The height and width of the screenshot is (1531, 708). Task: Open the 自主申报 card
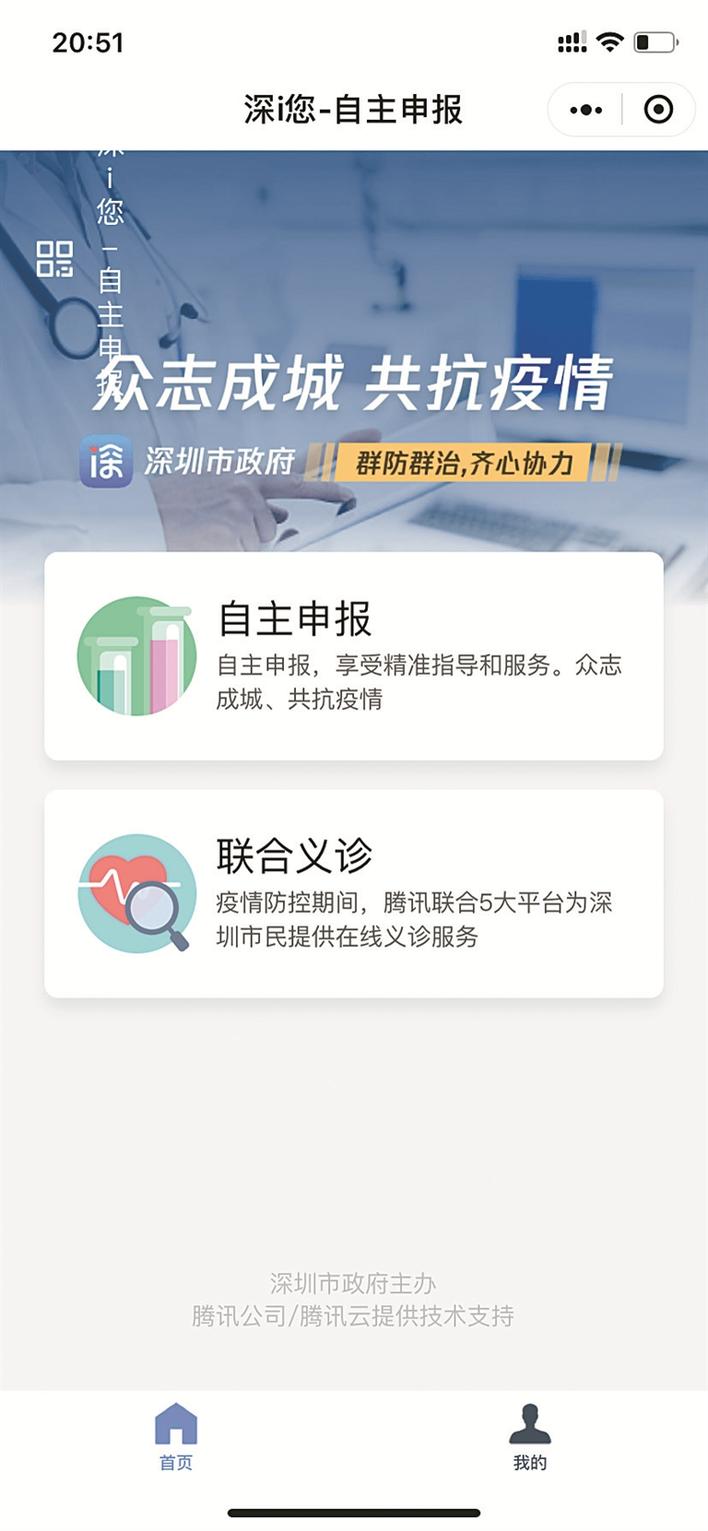point(353,656)
